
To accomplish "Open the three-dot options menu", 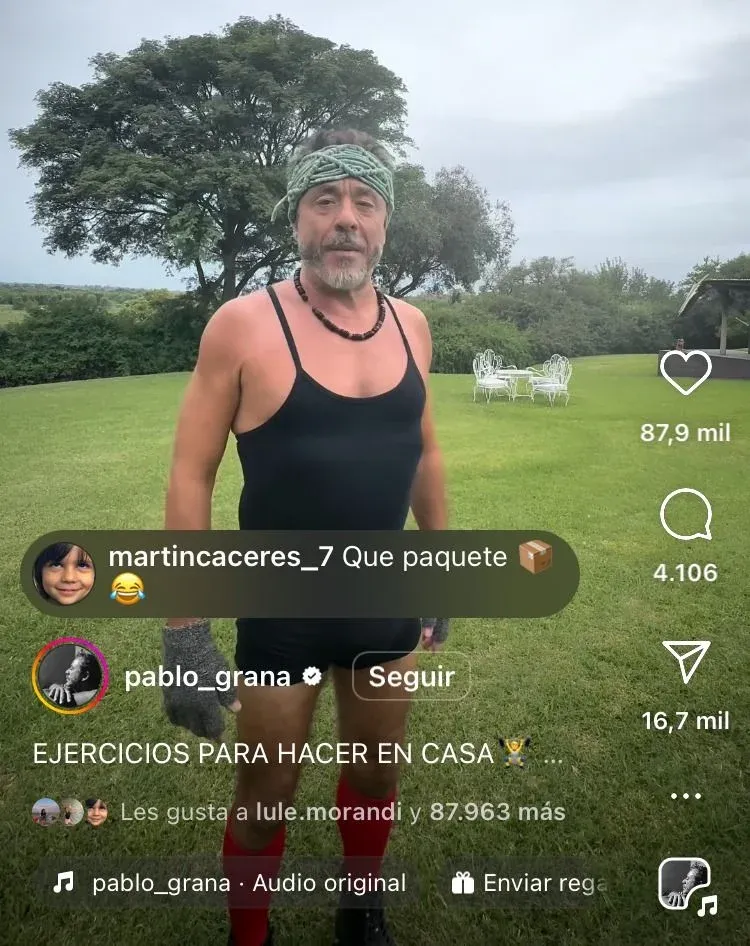I will pyautogui.click(x=686, y=796).
